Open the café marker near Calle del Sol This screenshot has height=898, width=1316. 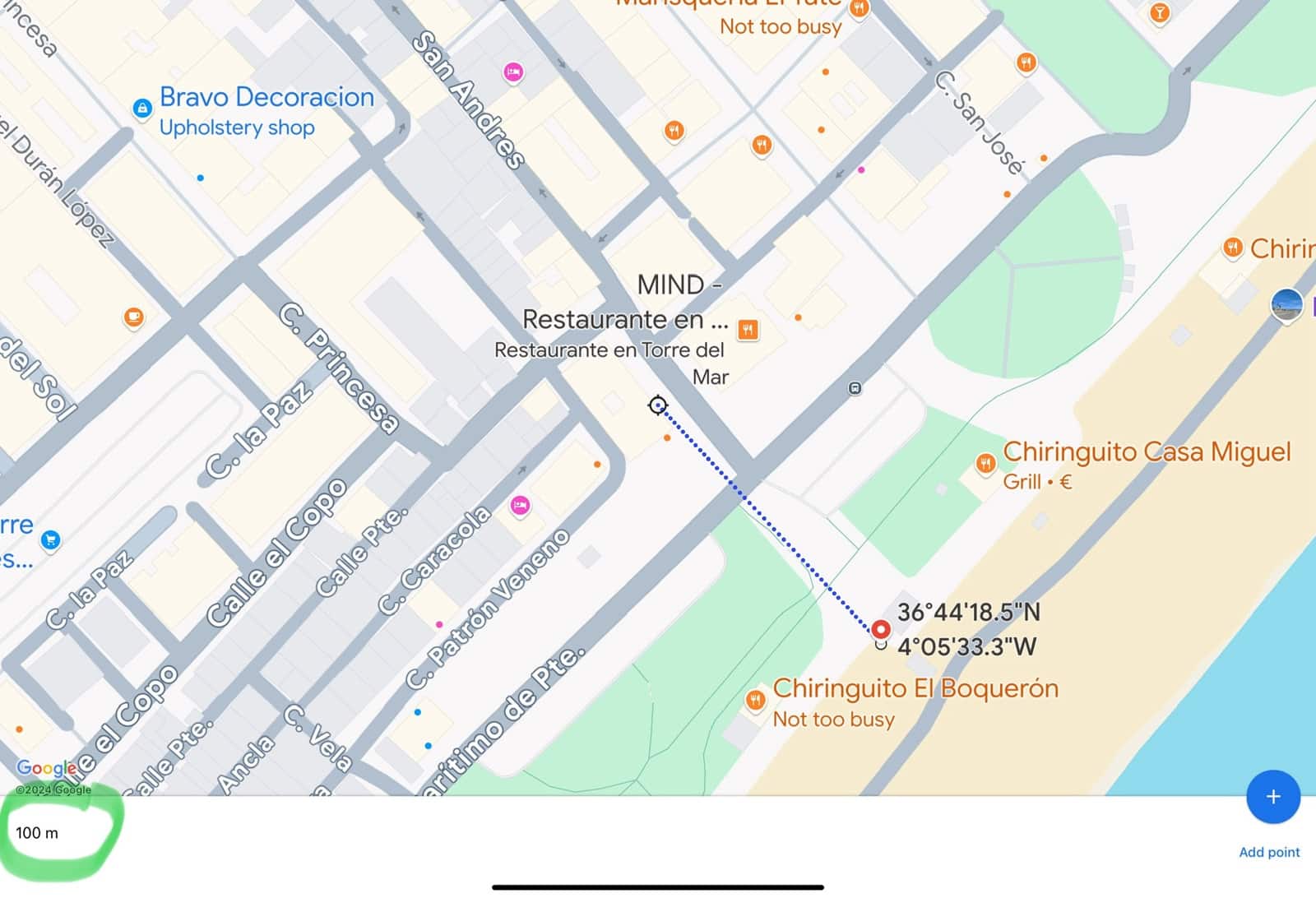click(x=133, y=317)
